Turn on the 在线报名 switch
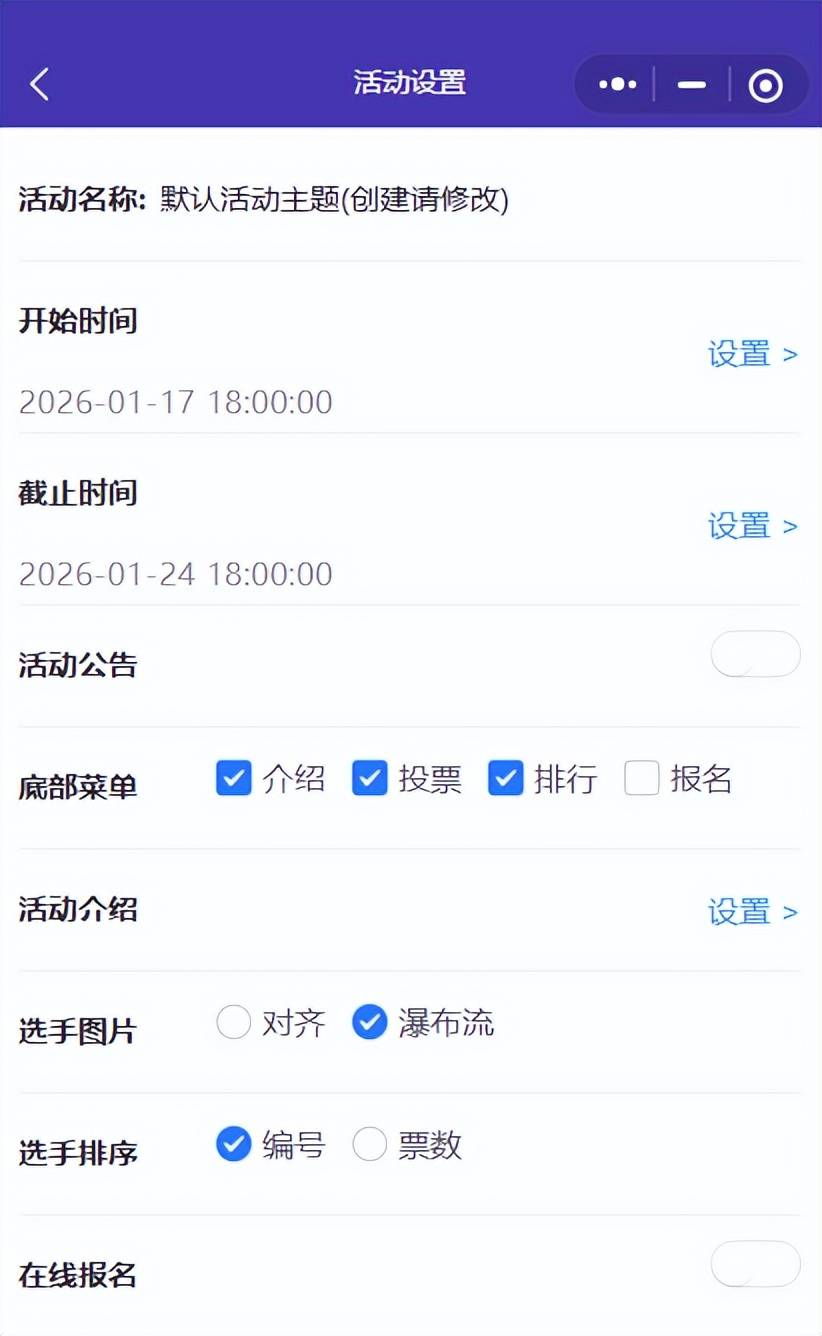The height and width of the screenshot is (1336, 822). pos(755,1265)
